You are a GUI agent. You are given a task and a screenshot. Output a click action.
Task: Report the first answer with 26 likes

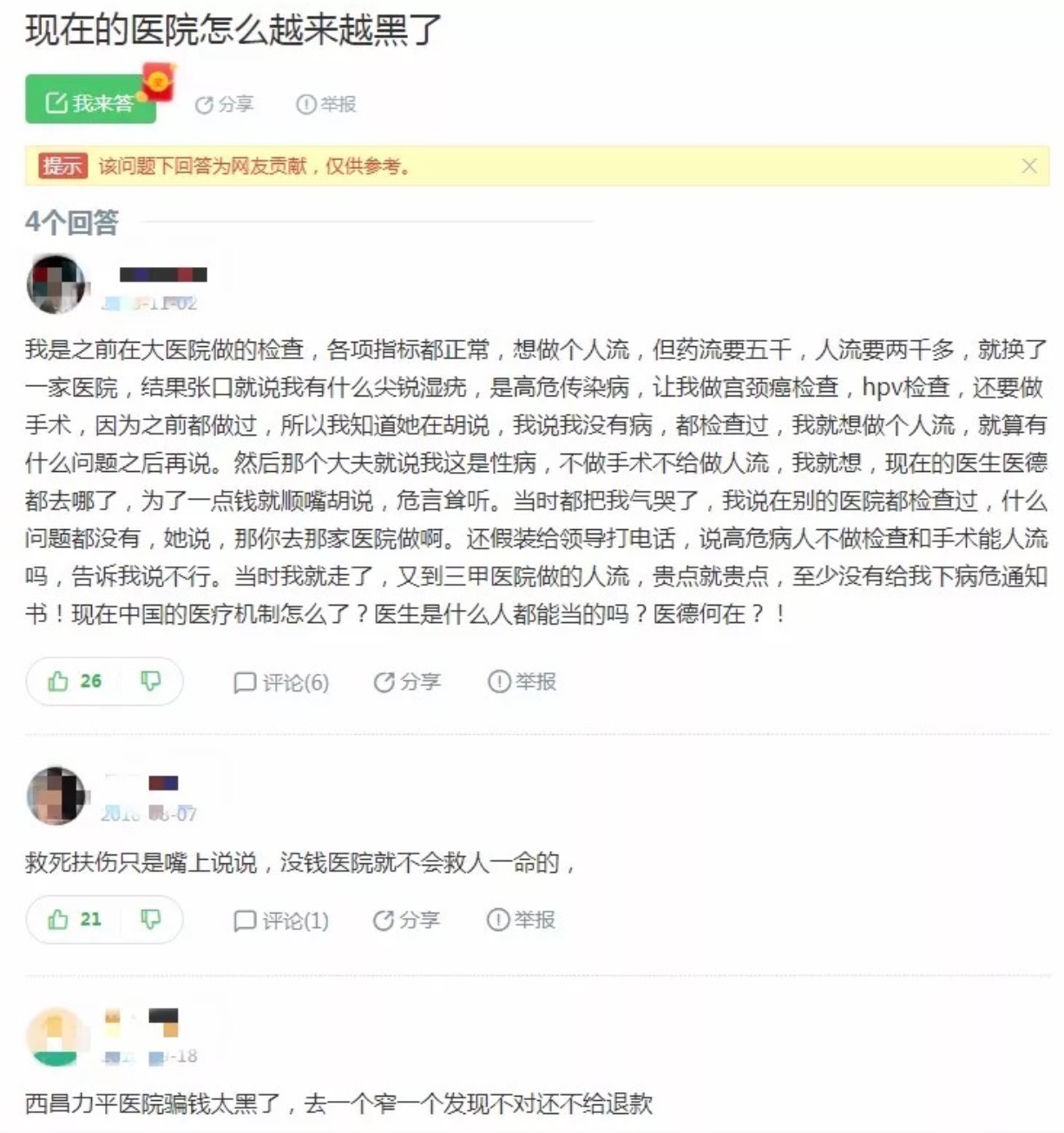(522, 682)
